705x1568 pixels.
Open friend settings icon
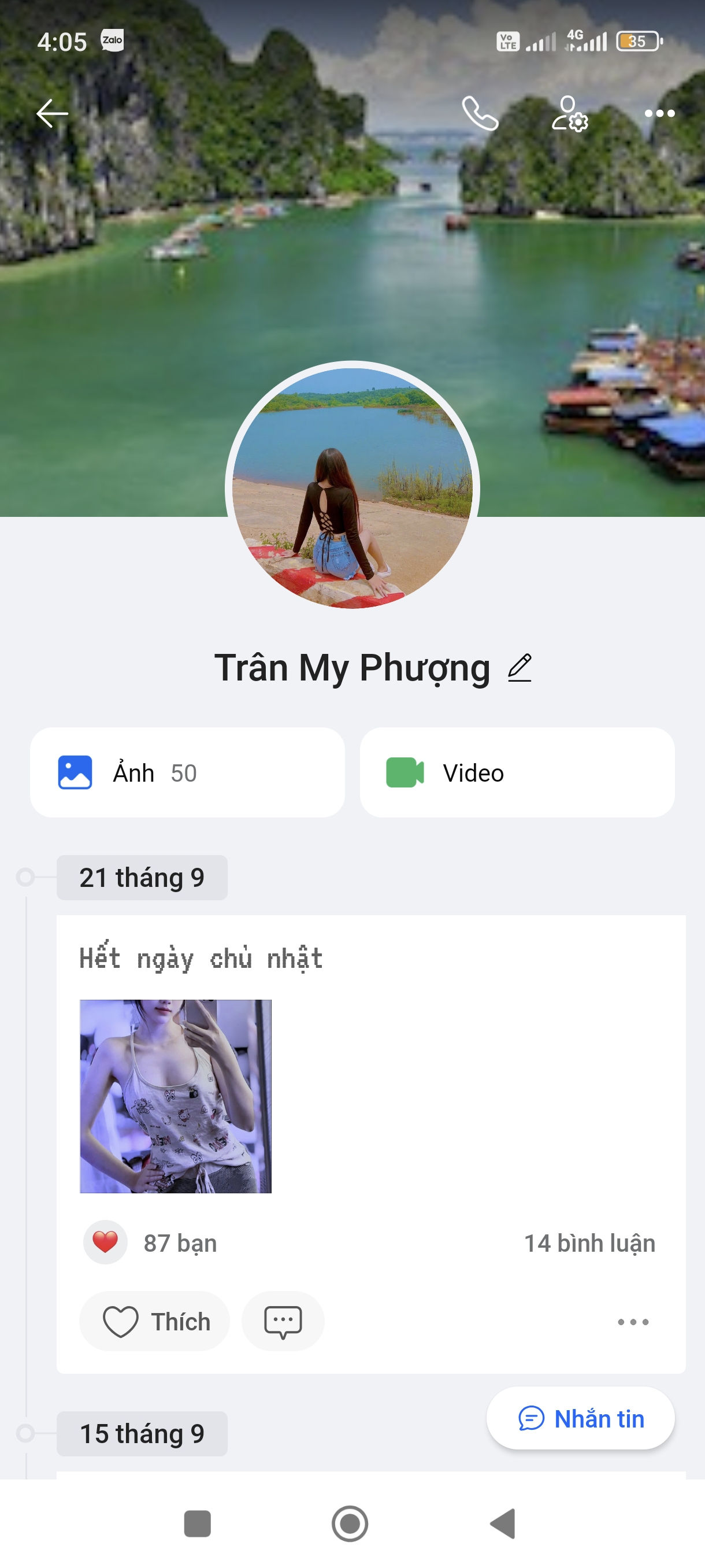569,113
